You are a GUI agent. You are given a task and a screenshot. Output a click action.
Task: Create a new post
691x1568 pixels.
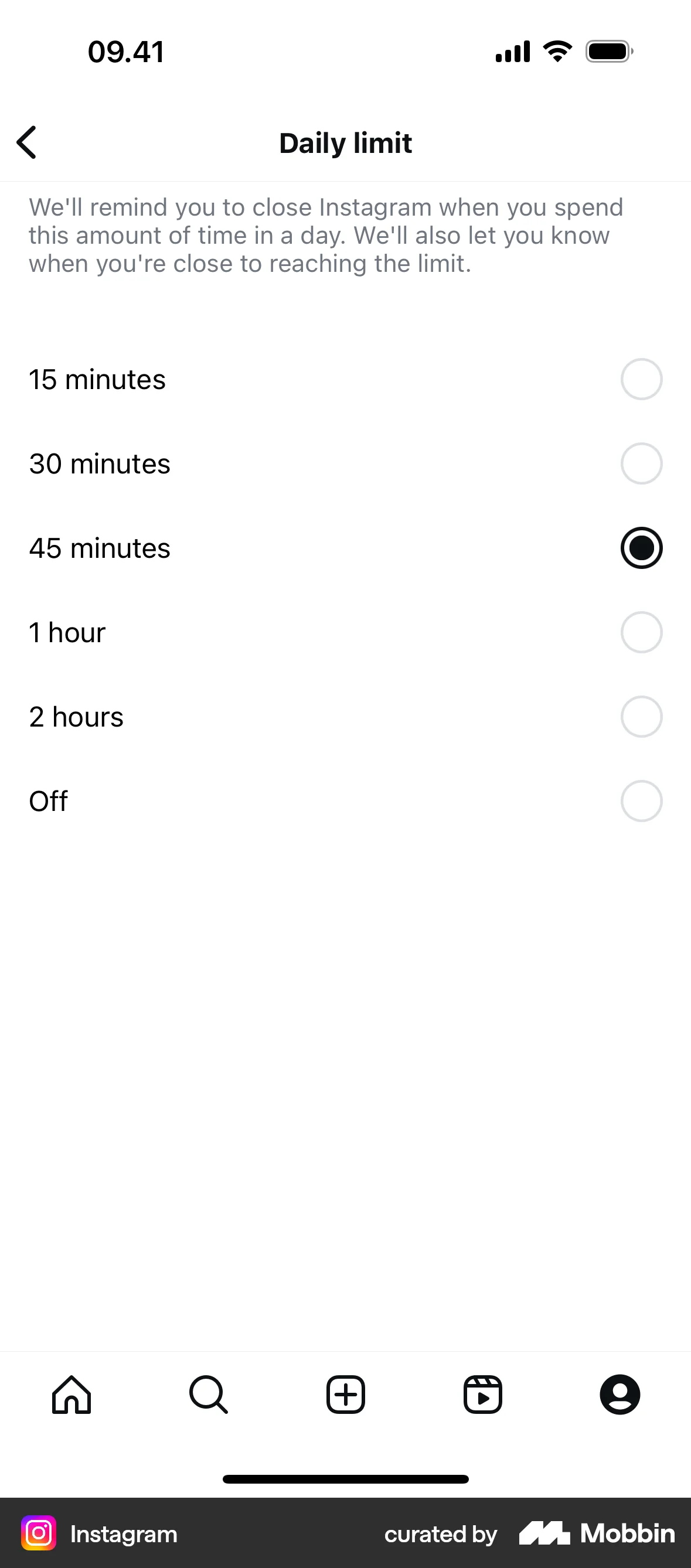(345, 1395)
